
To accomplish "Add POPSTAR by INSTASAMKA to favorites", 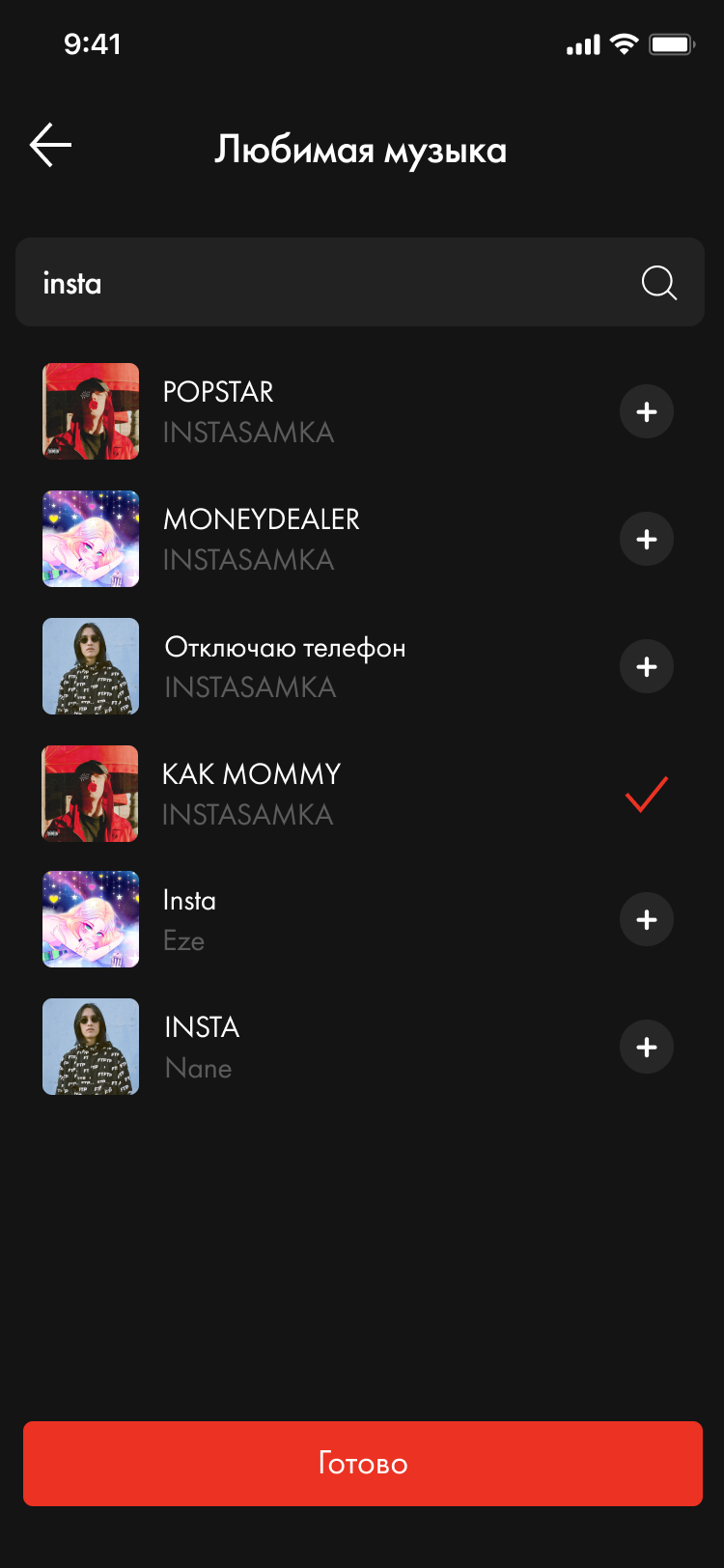I will (x=646, y=412).
